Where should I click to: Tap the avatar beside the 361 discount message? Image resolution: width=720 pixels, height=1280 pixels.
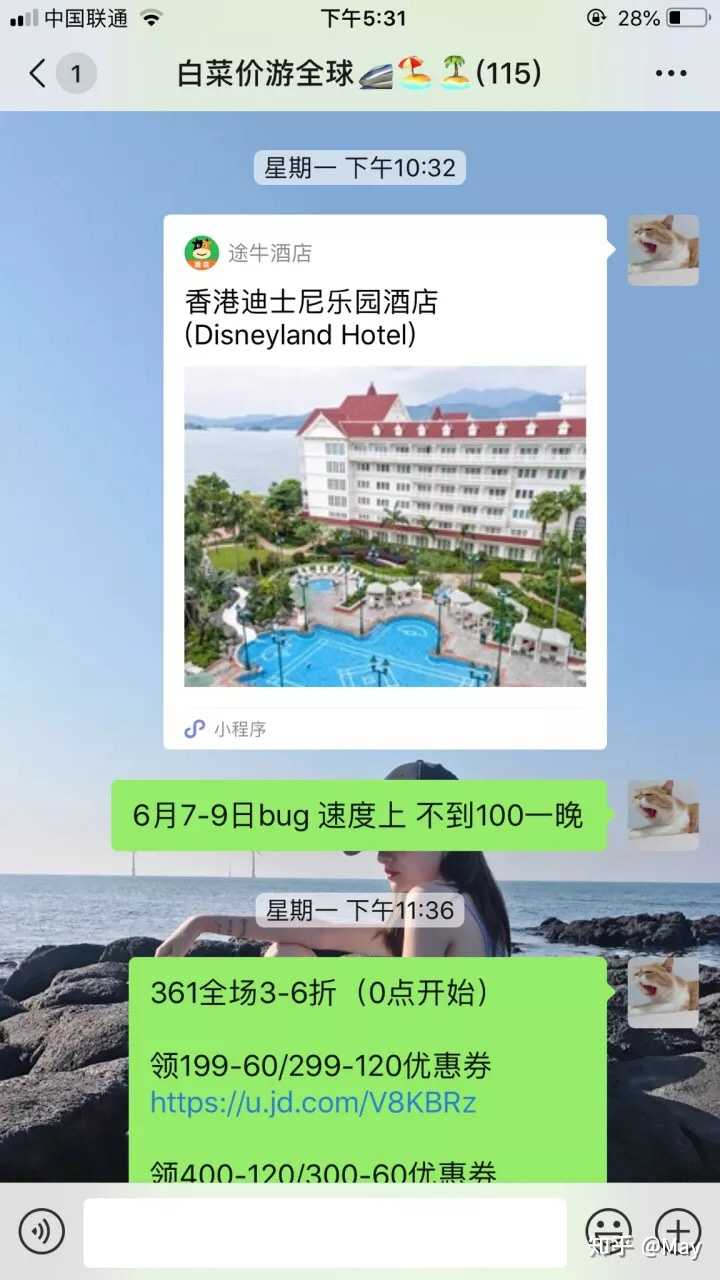pyautogui.click(x=663, y=992)
